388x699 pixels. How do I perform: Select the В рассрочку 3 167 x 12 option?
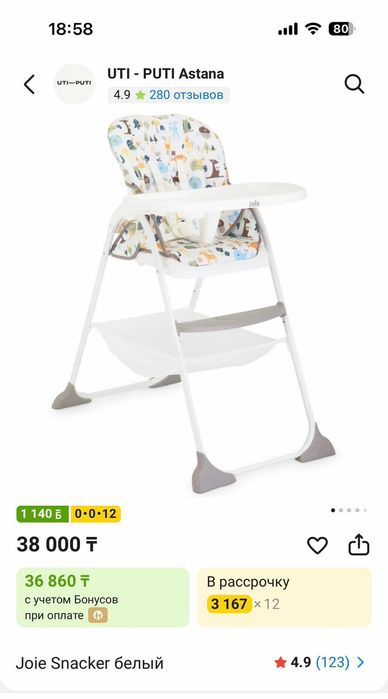point(284,597)
